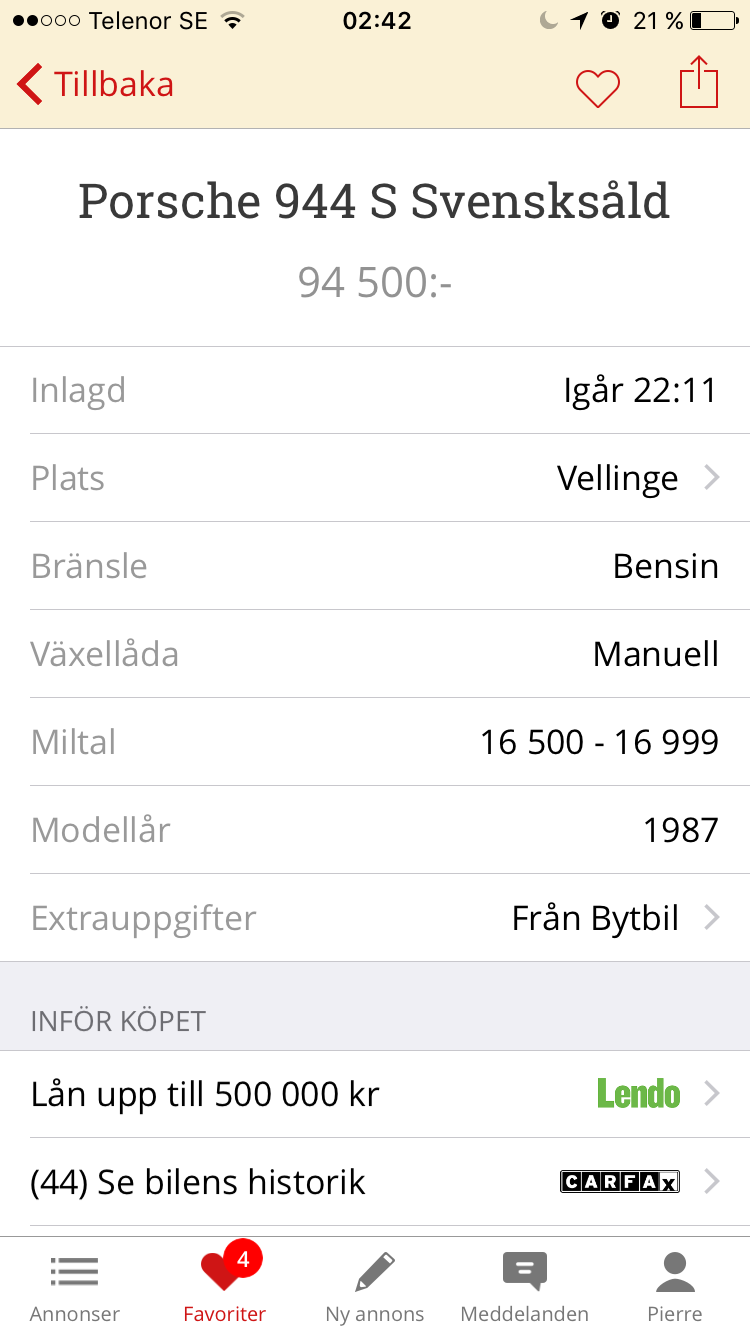Switch to the Annonser tab
Viewport: 750px width, 1334px height.
(75, 1287)
